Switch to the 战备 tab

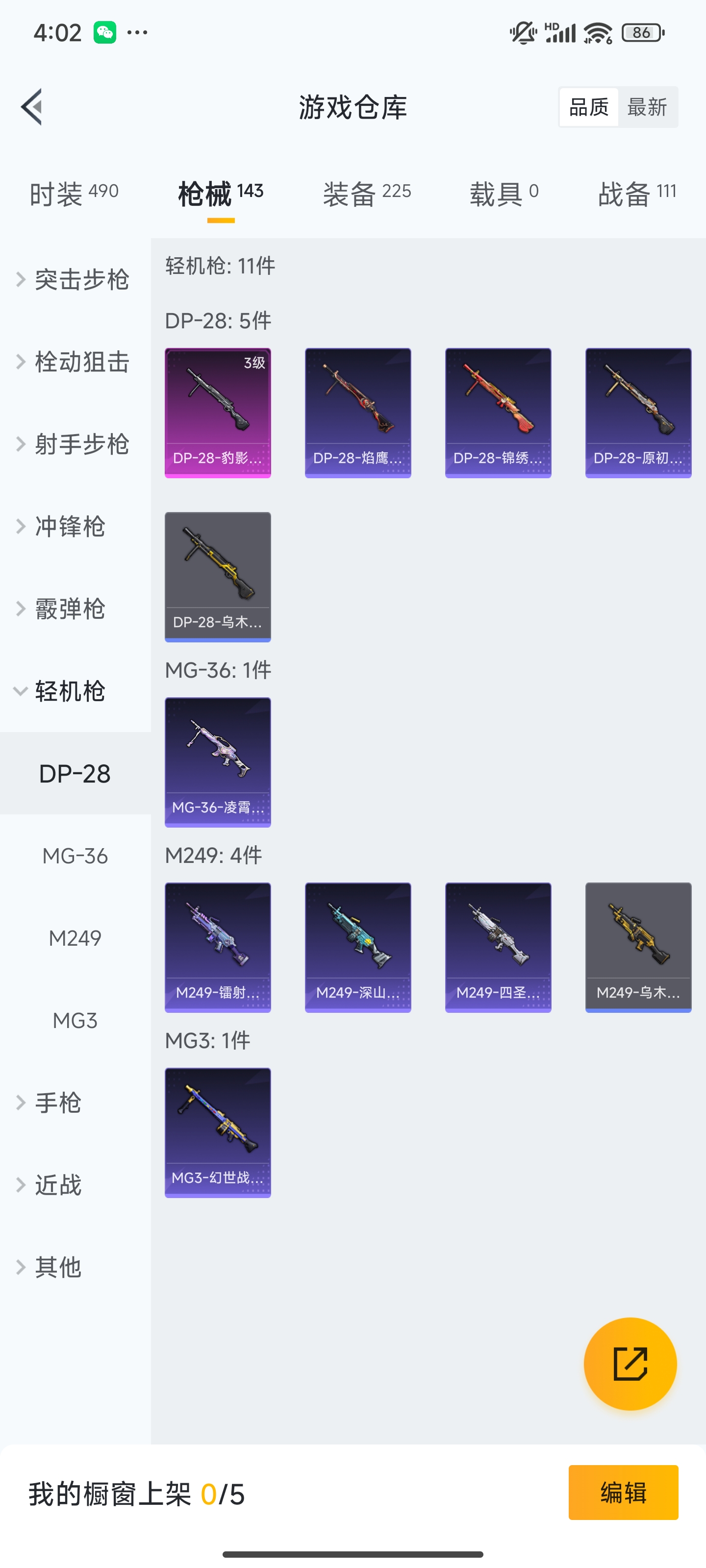pyautogui.click(x=637, y=192)
